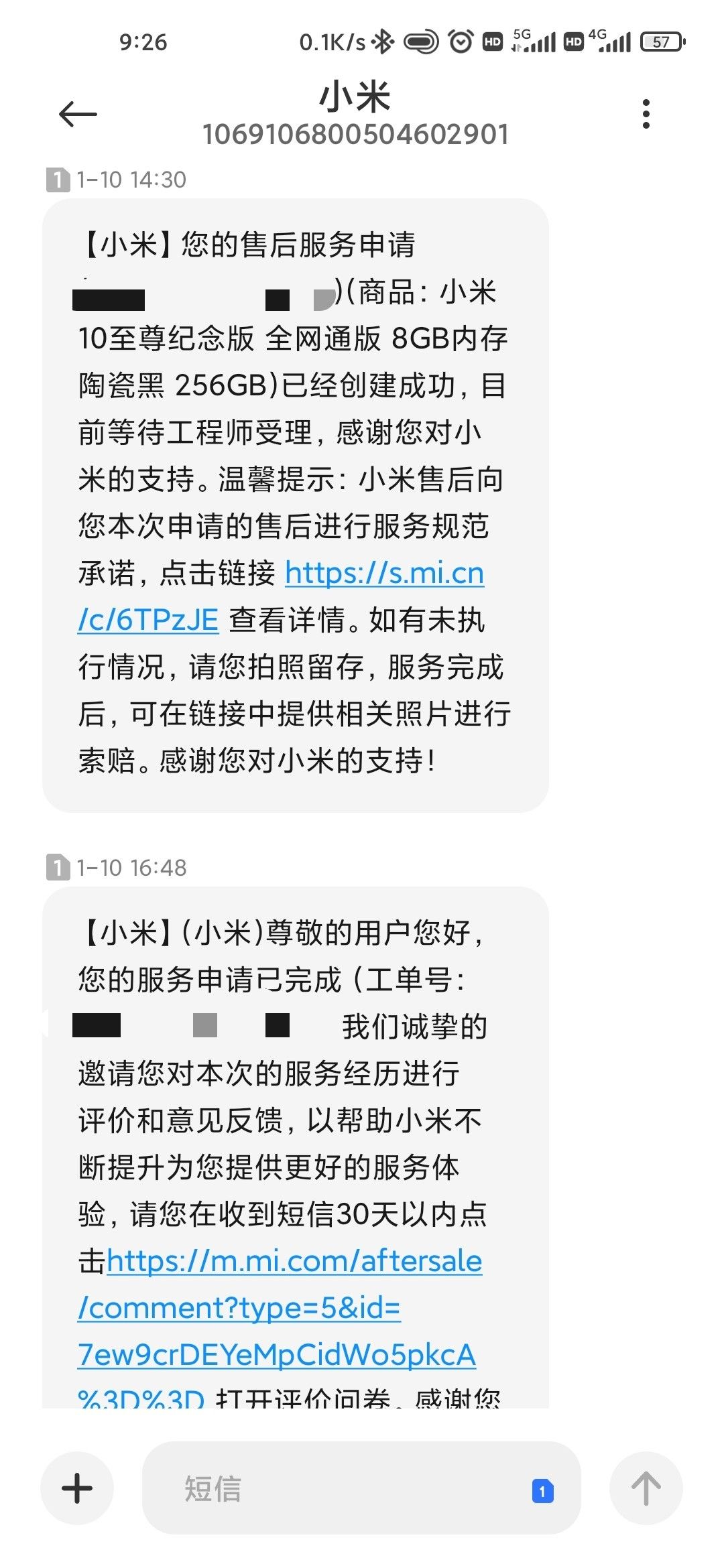Go back using the top-left arrow
The height and width of the screenshot is (1568, 724).
[78, 114]
